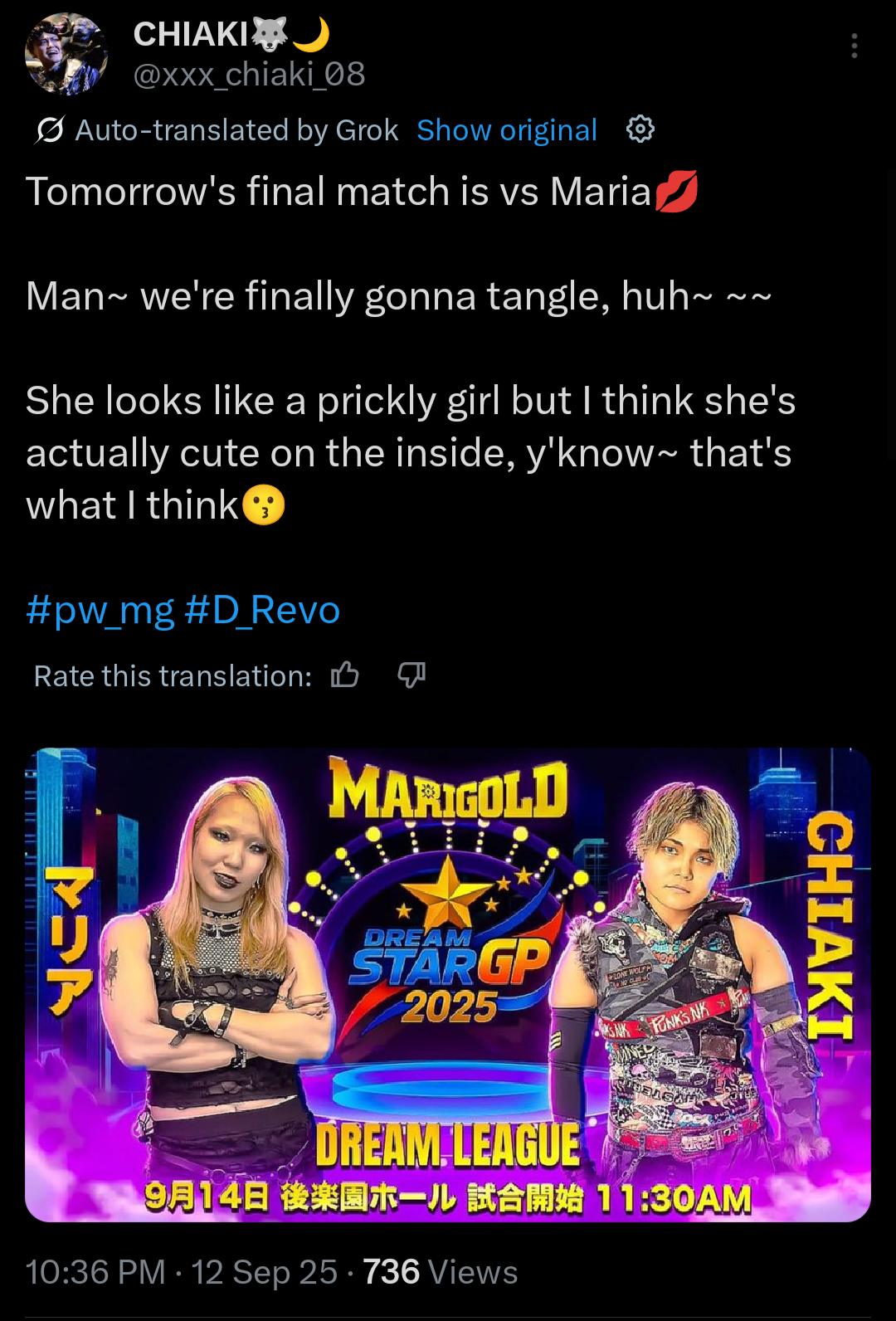The image size is (896, 1321).
Task: Open the @xxx_chiaki_08 account handle
Action: (249, 75)
